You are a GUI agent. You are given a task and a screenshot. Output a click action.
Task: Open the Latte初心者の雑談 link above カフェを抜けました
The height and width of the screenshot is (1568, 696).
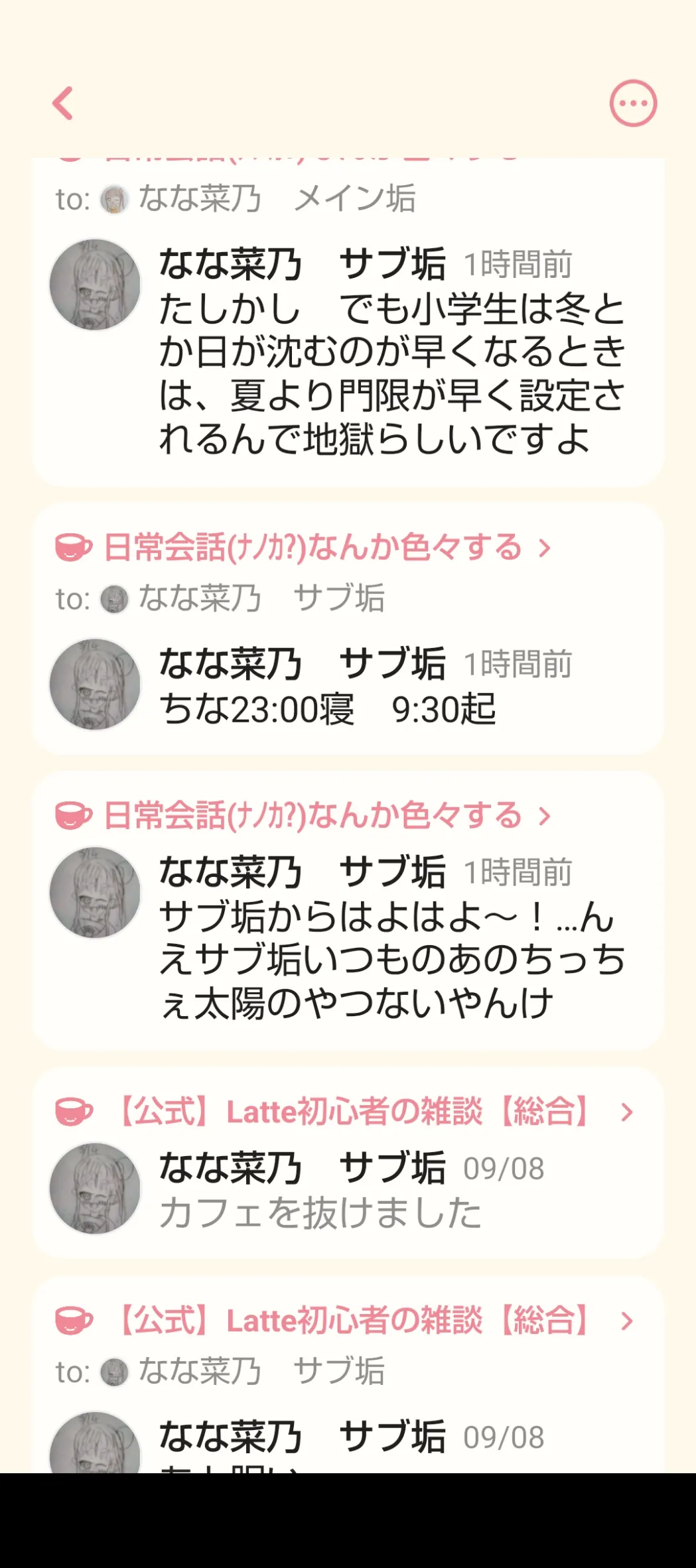345,1112
